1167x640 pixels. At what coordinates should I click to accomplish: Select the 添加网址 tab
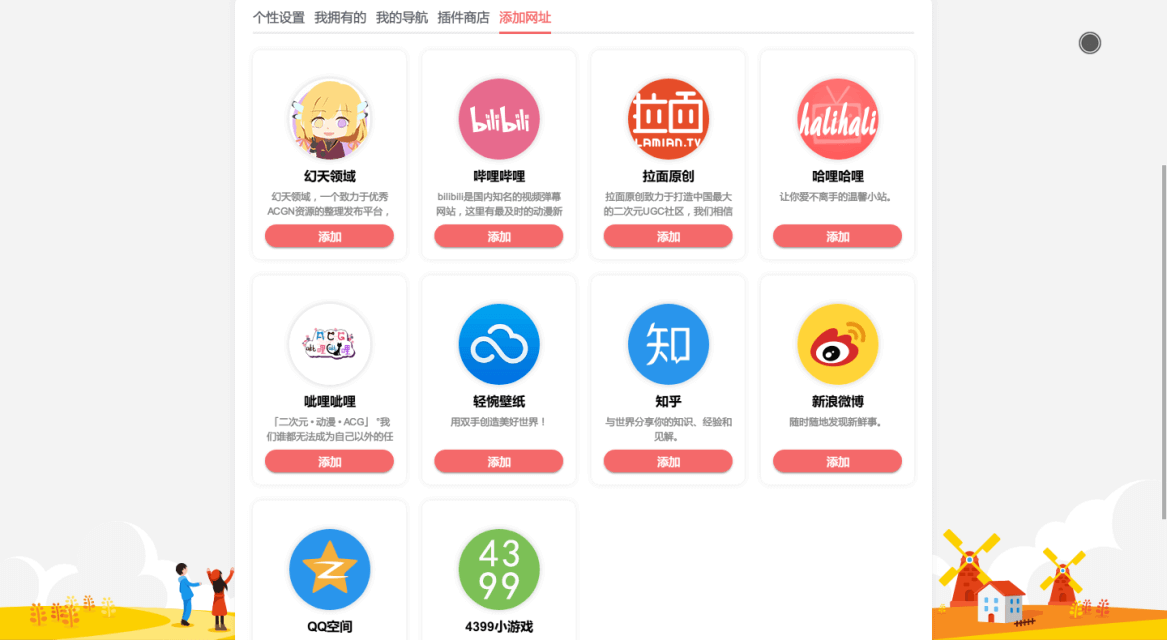[525, 17]
